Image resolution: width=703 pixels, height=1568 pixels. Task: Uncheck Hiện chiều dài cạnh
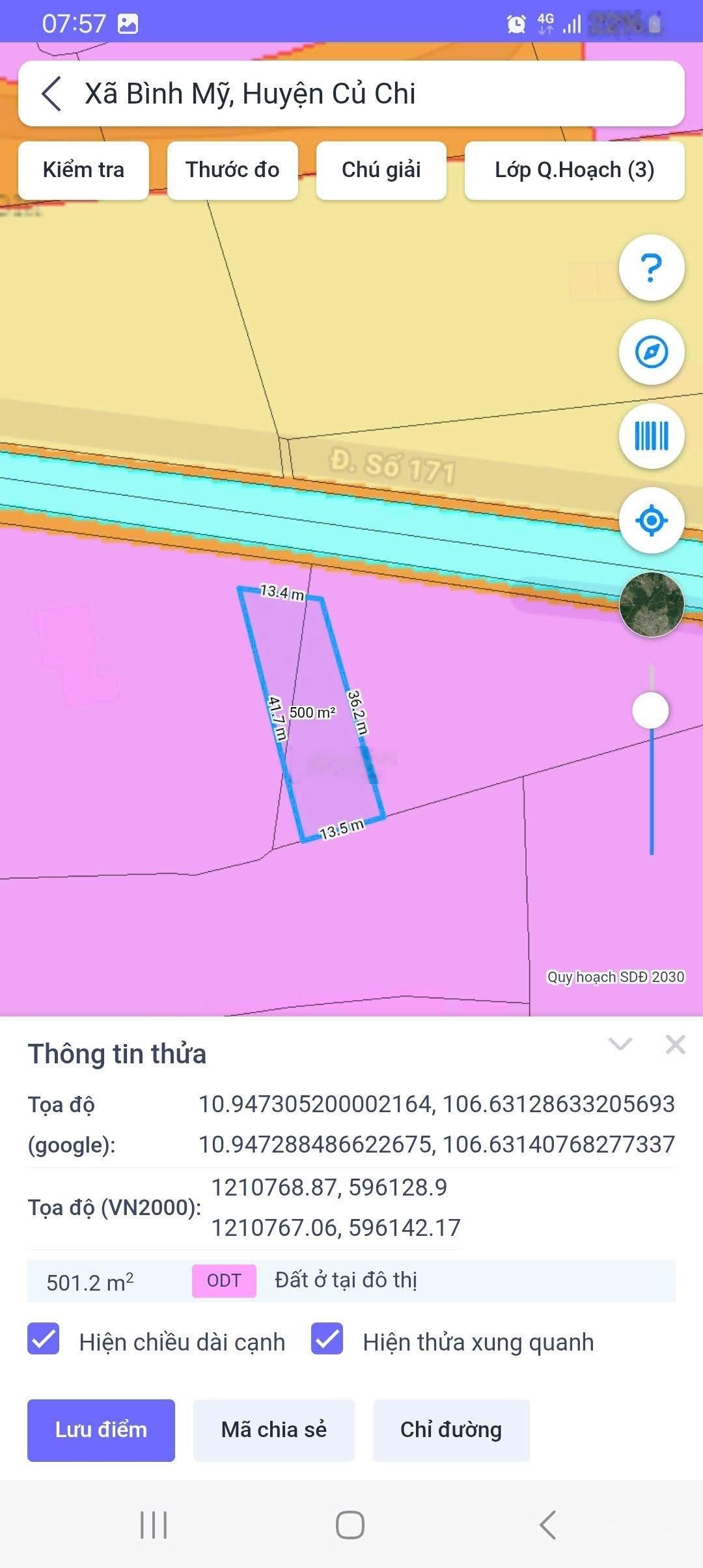(x=44, y=1339)
